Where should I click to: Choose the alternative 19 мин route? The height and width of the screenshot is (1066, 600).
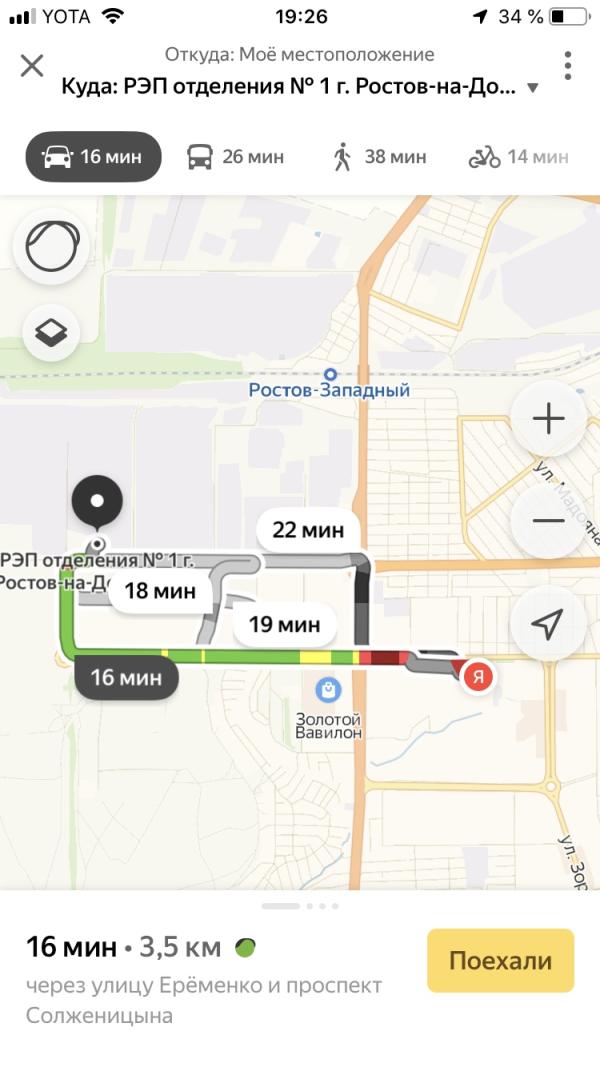tap(284, 625)
